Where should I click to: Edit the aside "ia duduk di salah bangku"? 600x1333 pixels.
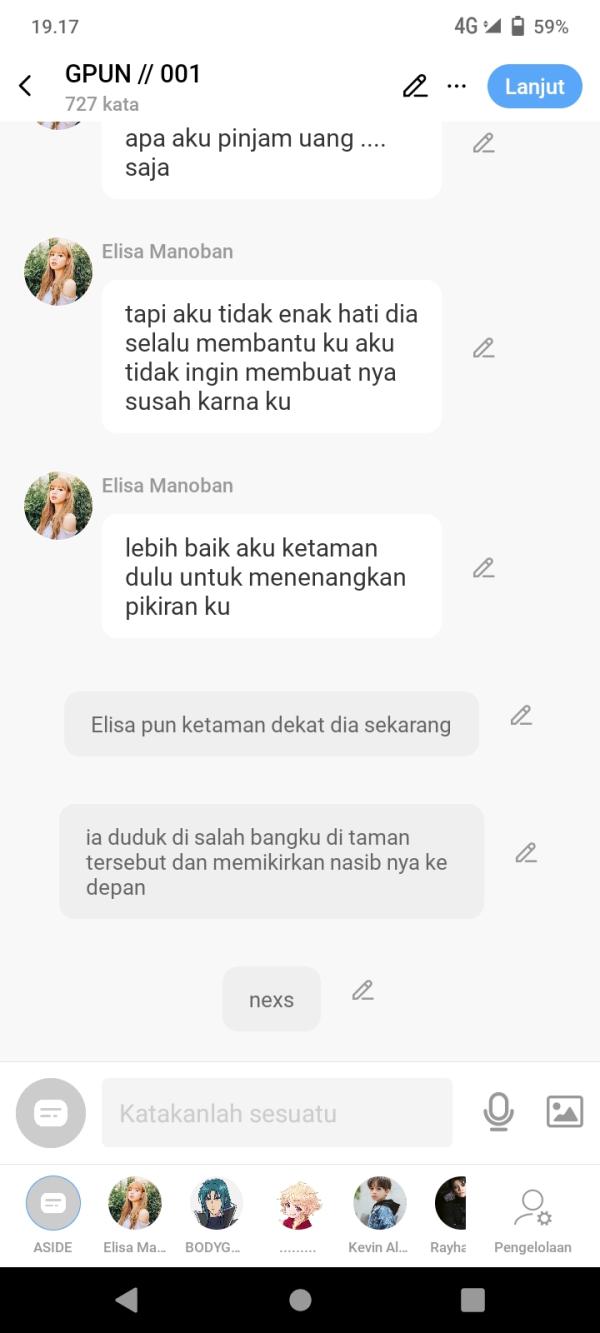pyautogui.click(x=526, y=854)
